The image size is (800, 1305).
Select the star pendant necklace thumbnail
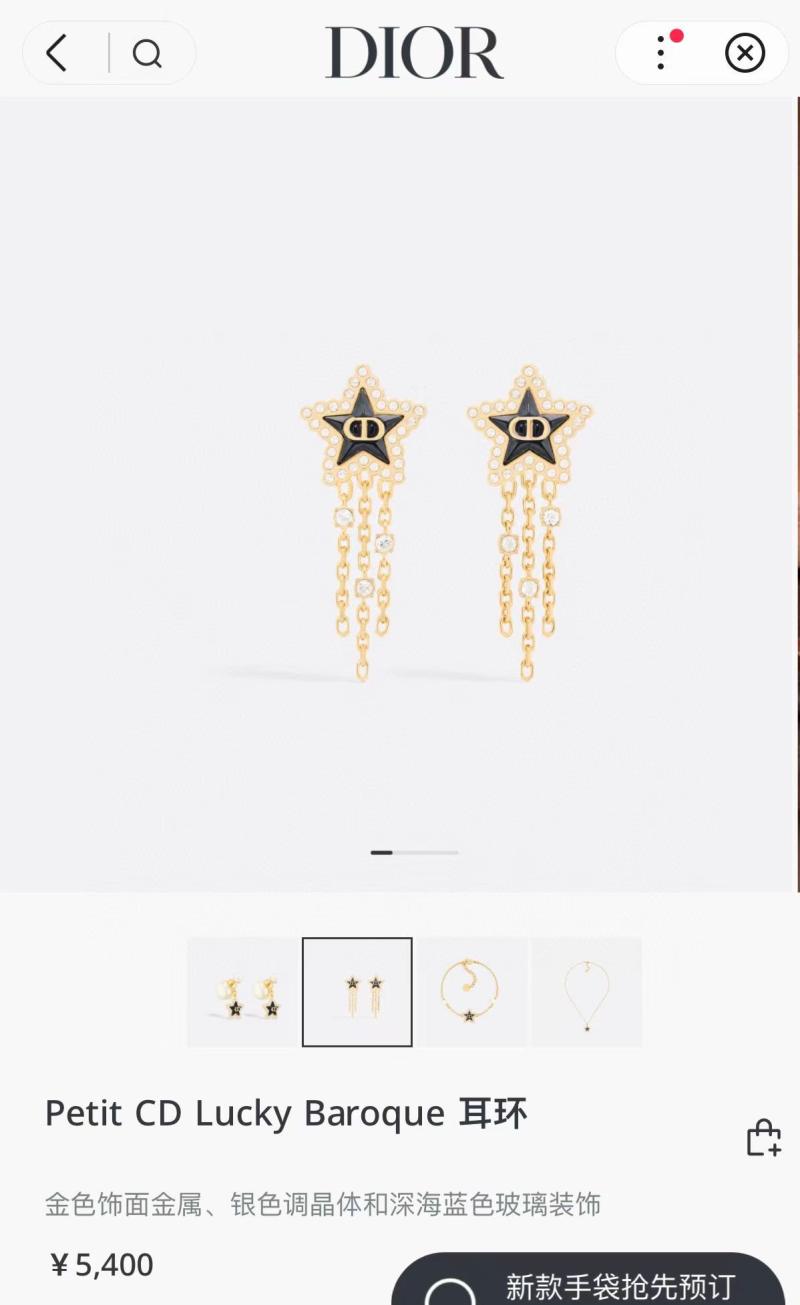(x=586, y=992)
